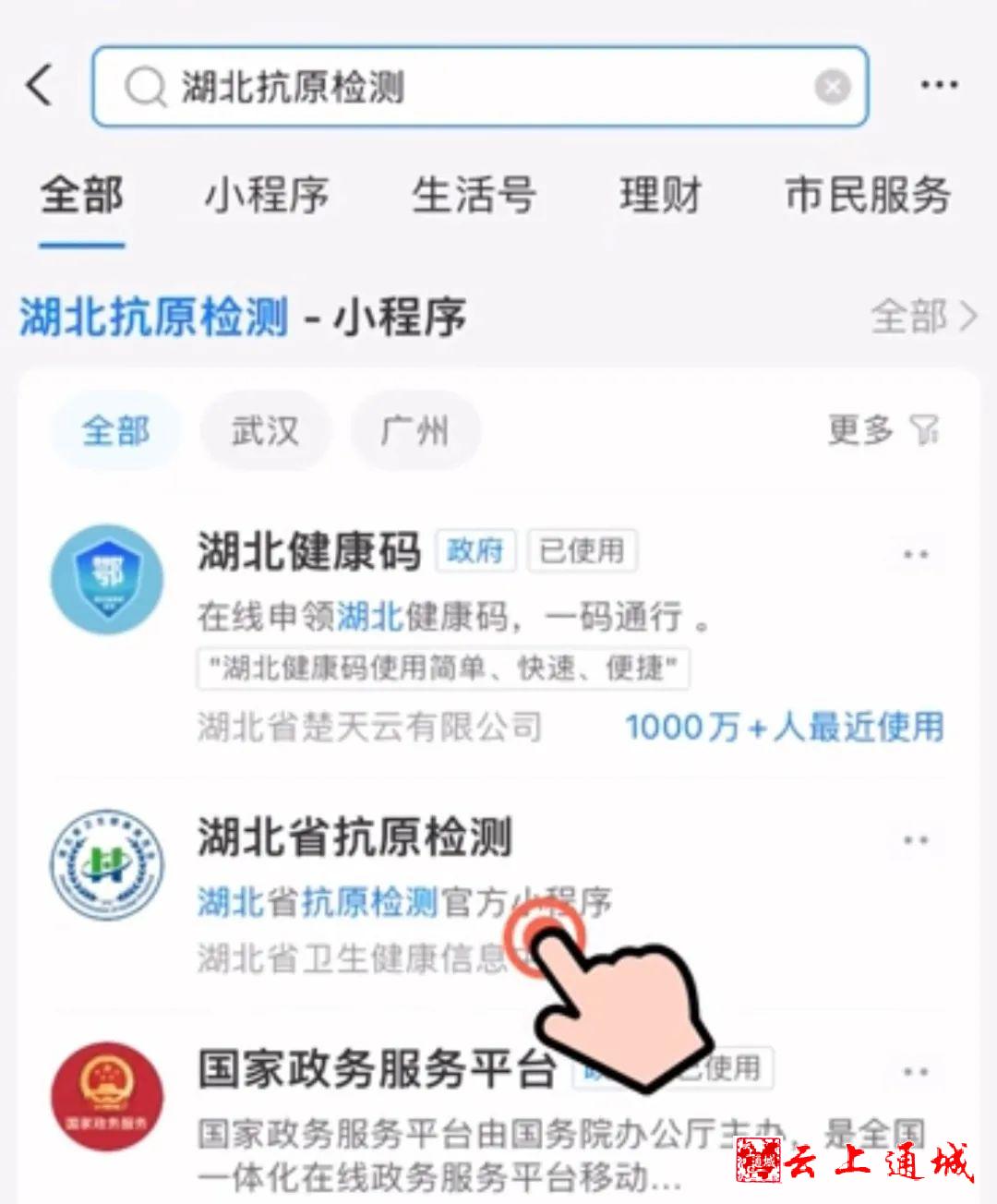This screenshot has width=997, height=1204.
Task: Open the 国家政务服务平台 mini program
Action: tap(377, 1069)
